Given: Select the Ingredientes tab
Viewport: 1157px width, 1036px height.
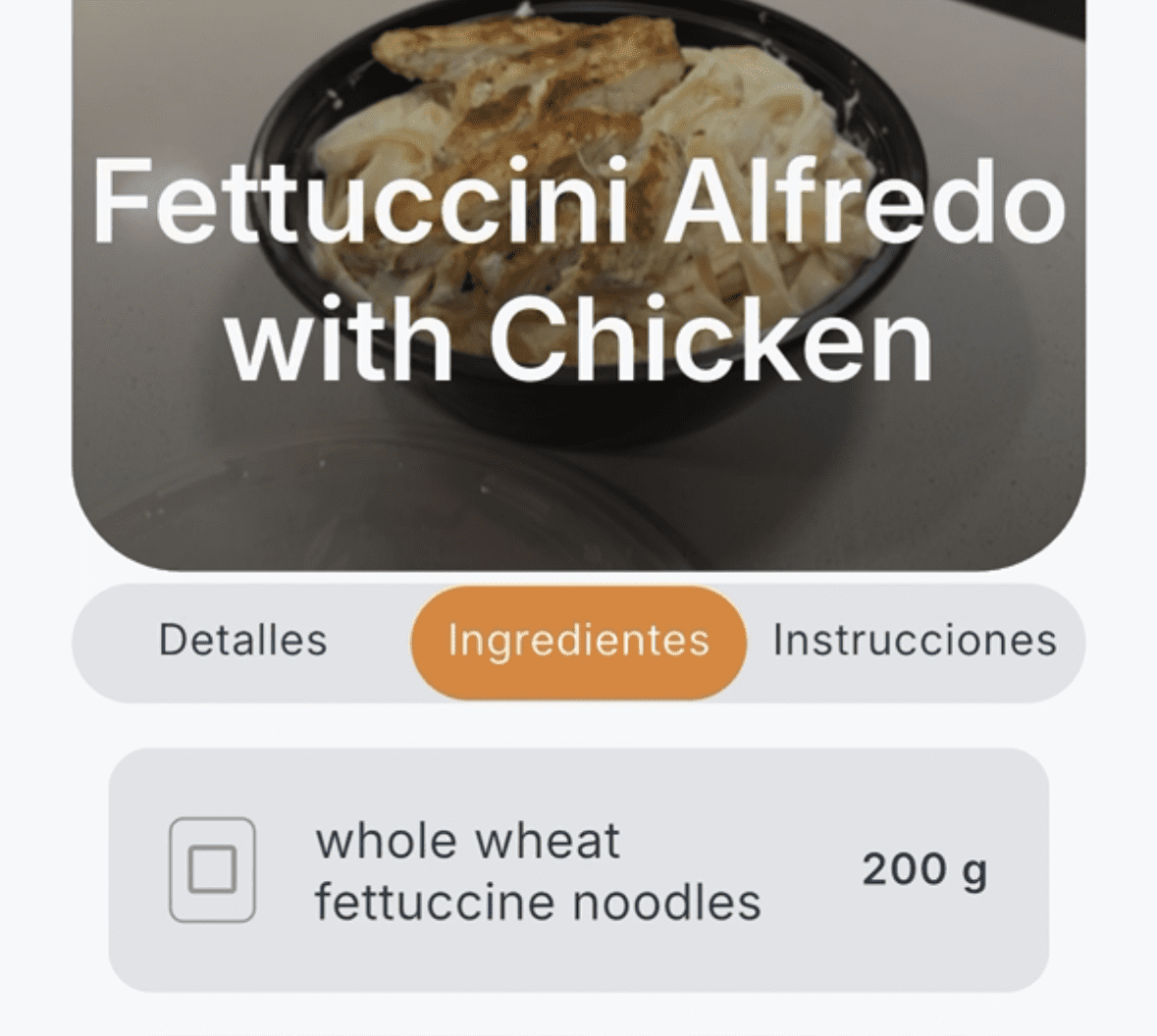Looking at the screenshot, I should (578, 642).
